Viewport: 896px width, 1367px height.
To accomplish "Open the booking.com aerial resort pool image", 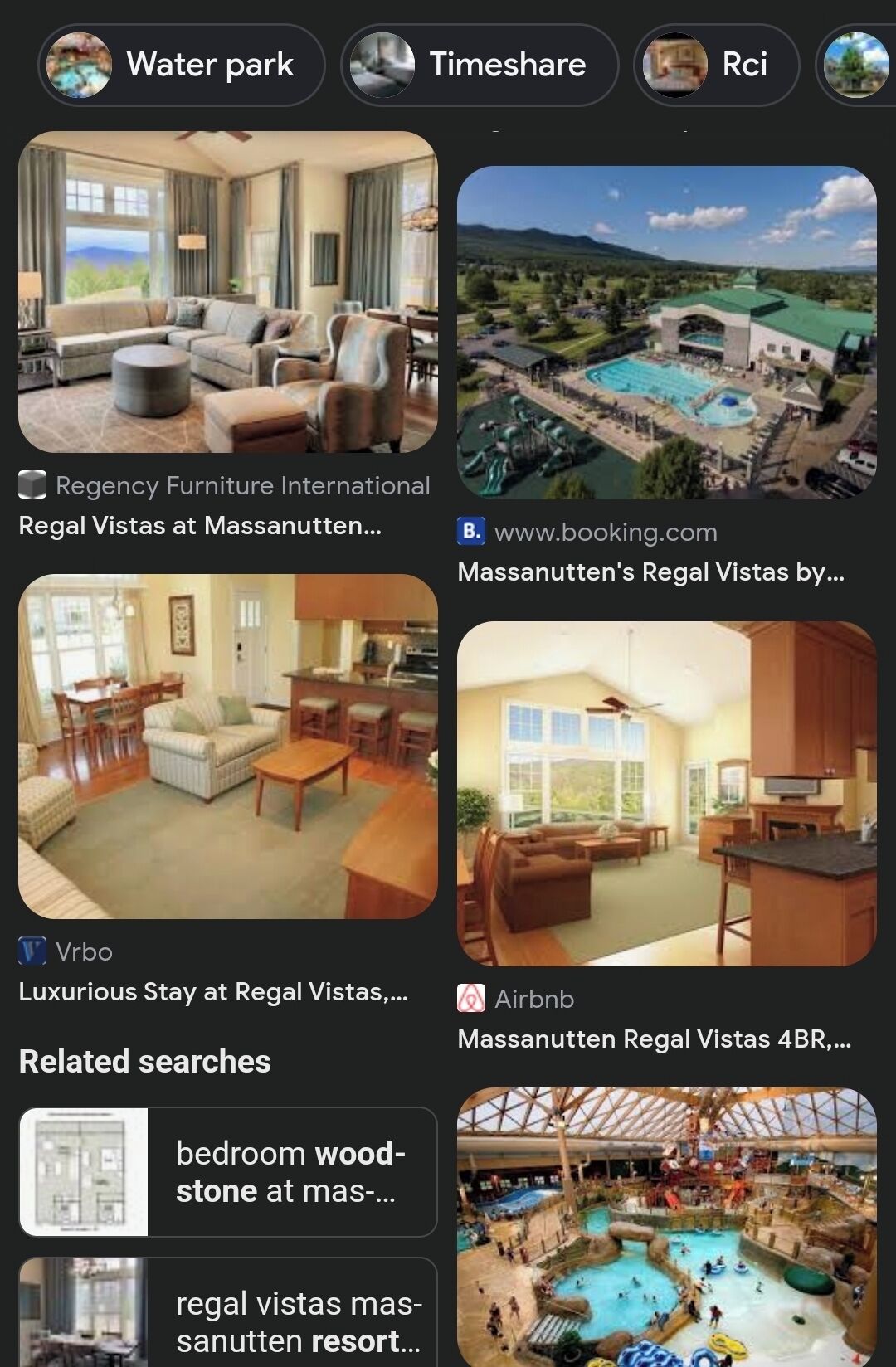I will point(666,333).
